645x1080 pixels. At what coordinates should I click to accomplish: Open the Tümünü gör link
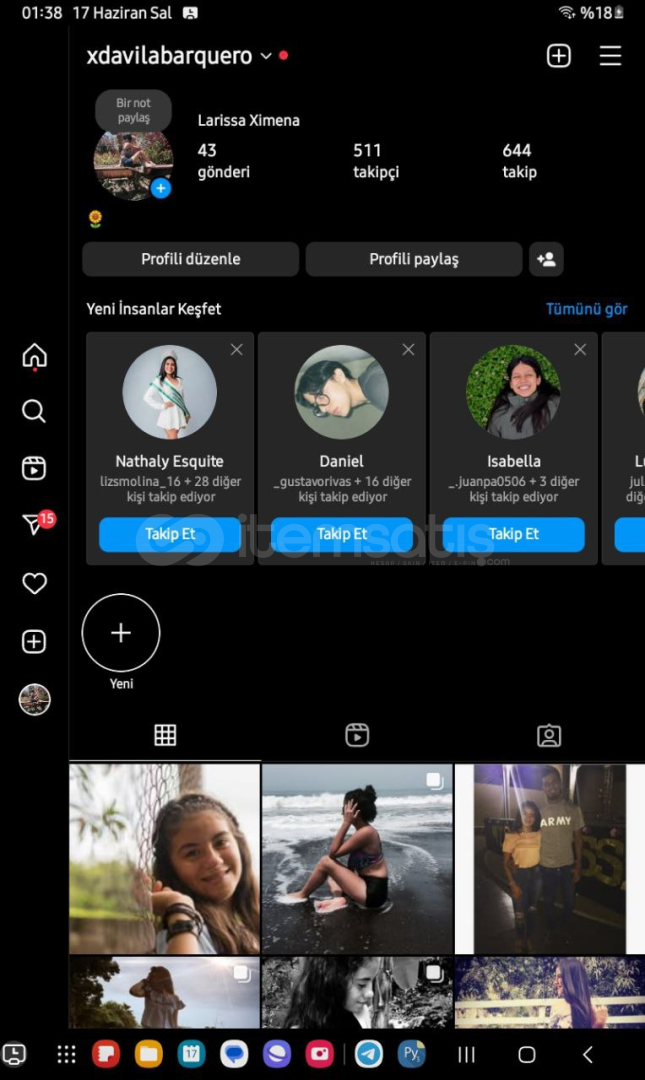click(x=586, y=309)
